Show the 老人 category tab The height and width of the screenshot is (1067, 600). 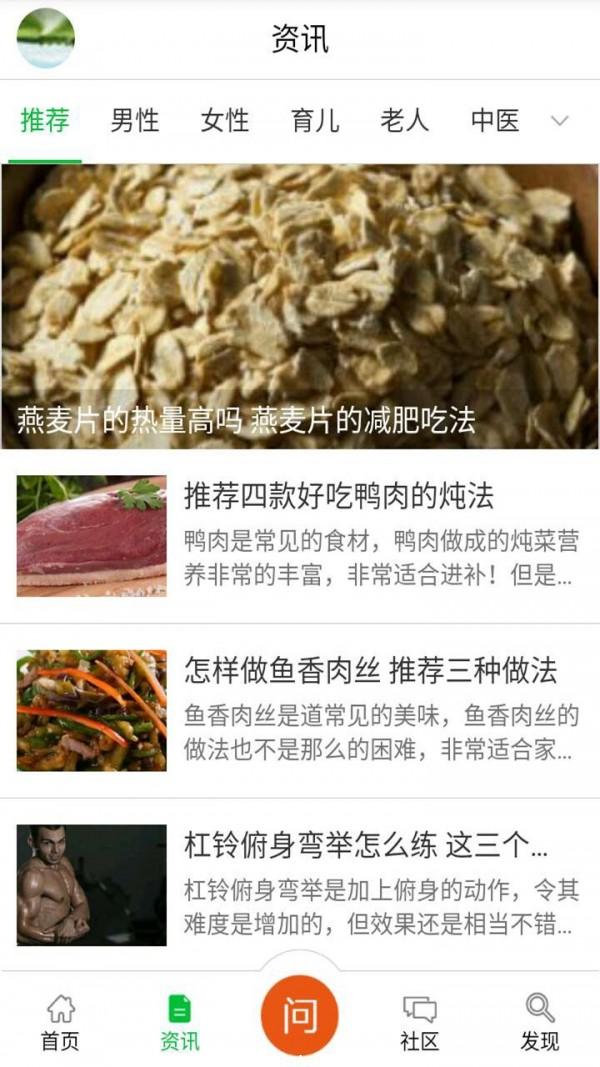tap(405, 122)
